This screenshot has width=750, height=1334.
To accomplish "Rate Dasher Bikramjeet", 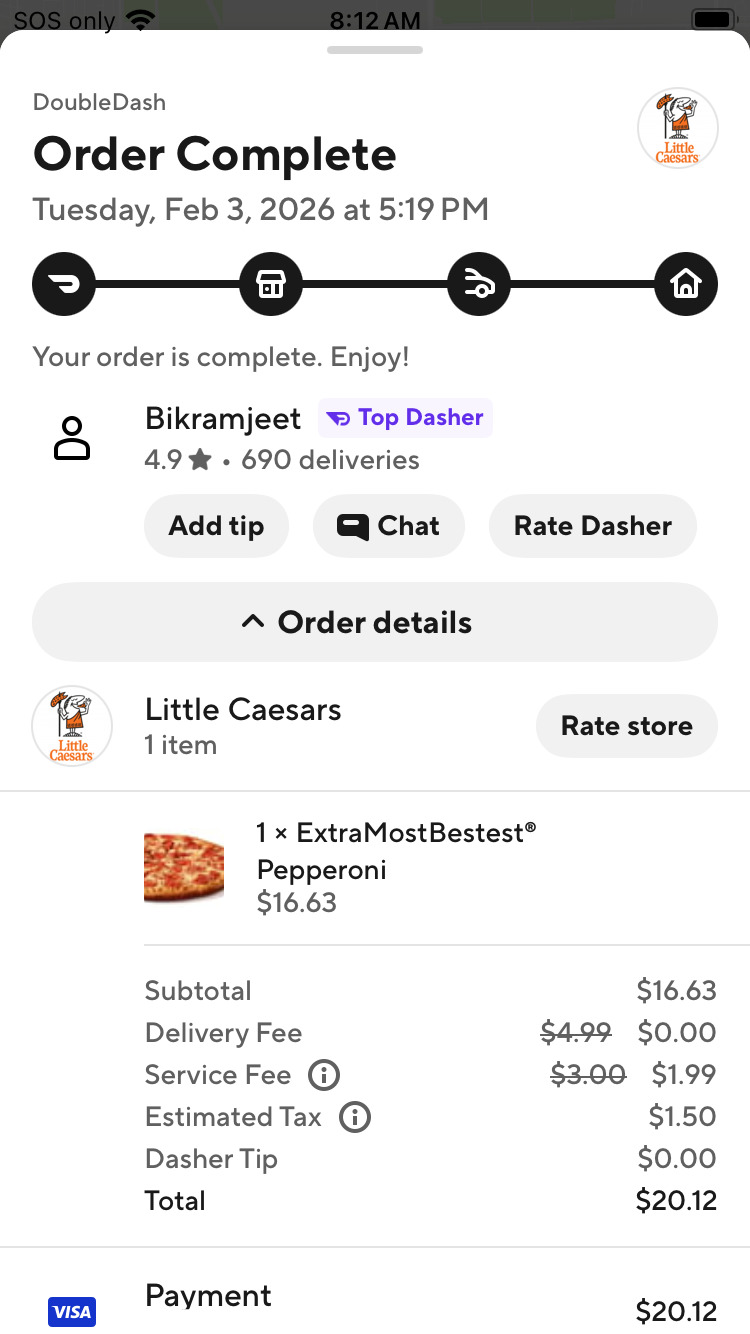I will (592, 526).
